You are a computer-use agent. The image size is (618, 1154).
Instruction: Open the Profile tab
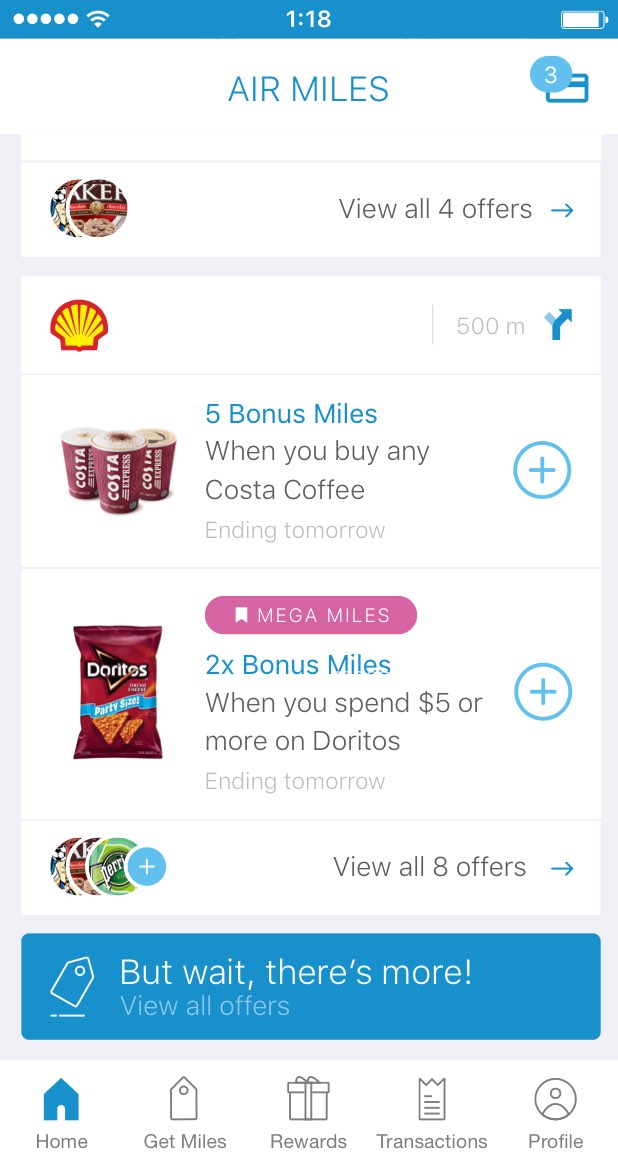tap(555, 1111)
